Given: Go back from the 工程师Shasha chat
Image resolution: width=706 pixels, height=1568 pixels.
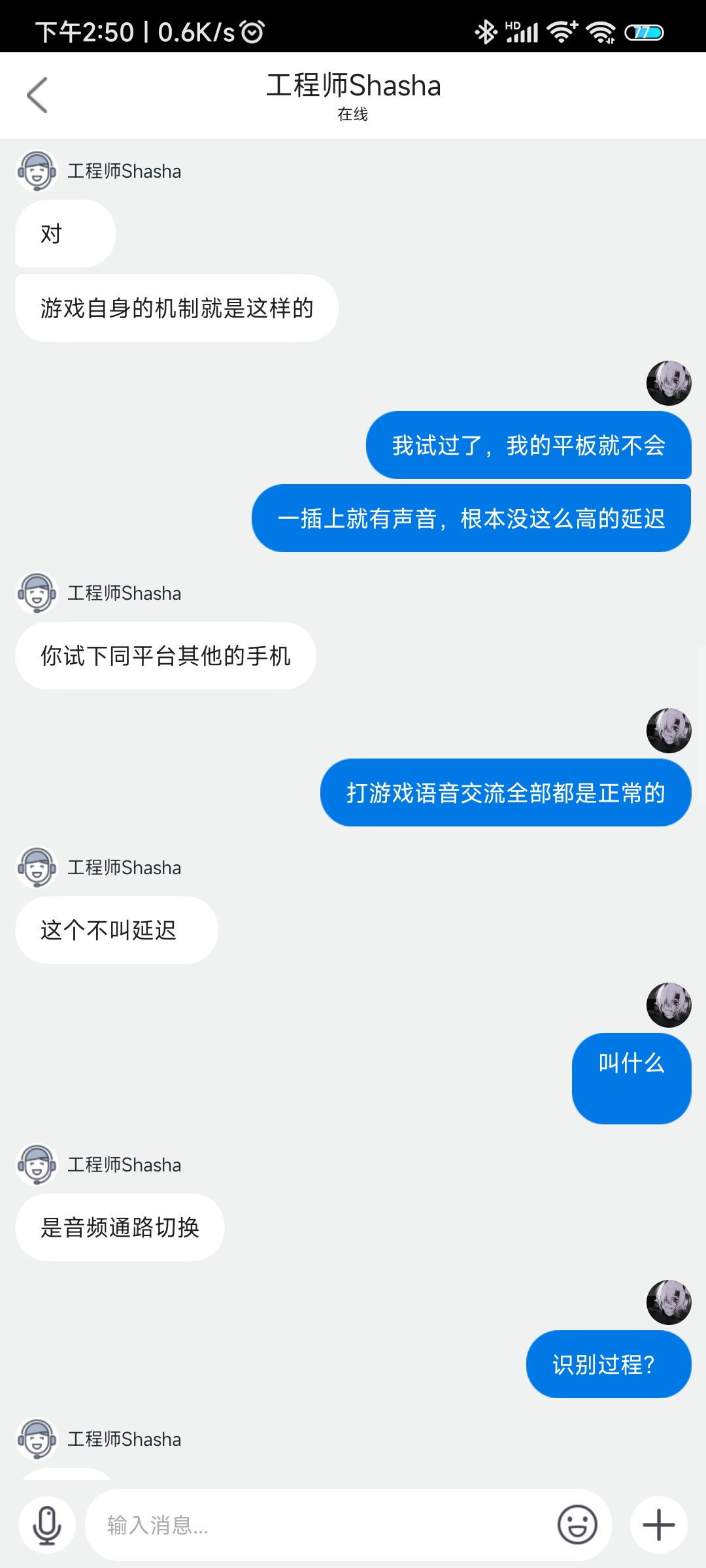Looking at the screenshot, I should pyautogui.click(x=37, y=95).
